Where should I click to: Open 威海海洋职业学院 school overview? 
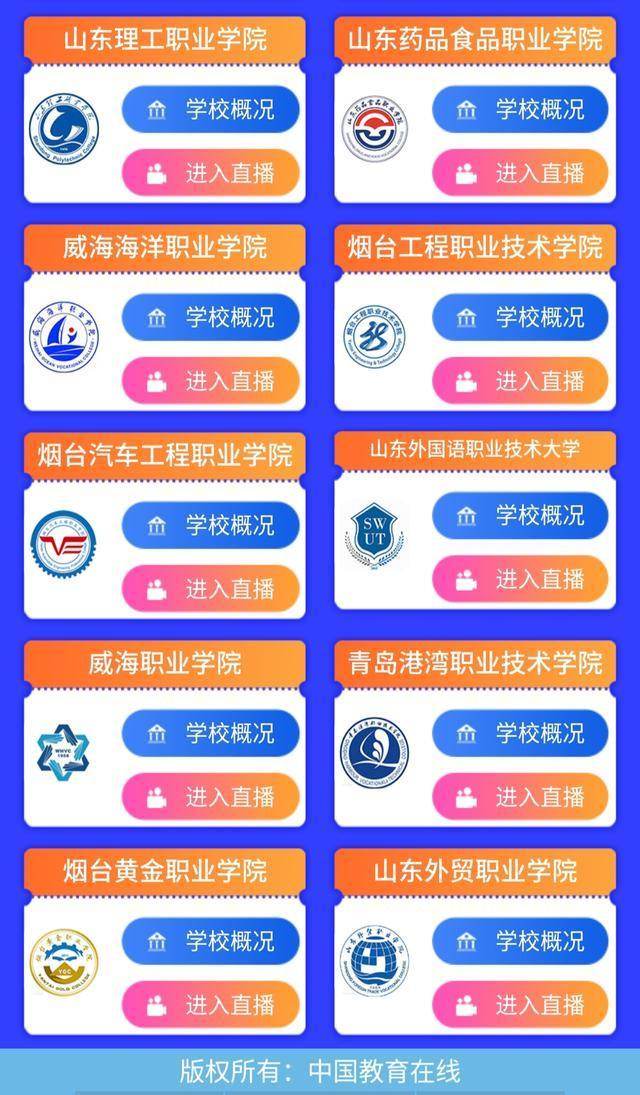pyautogui.click(x=211, y=317)
